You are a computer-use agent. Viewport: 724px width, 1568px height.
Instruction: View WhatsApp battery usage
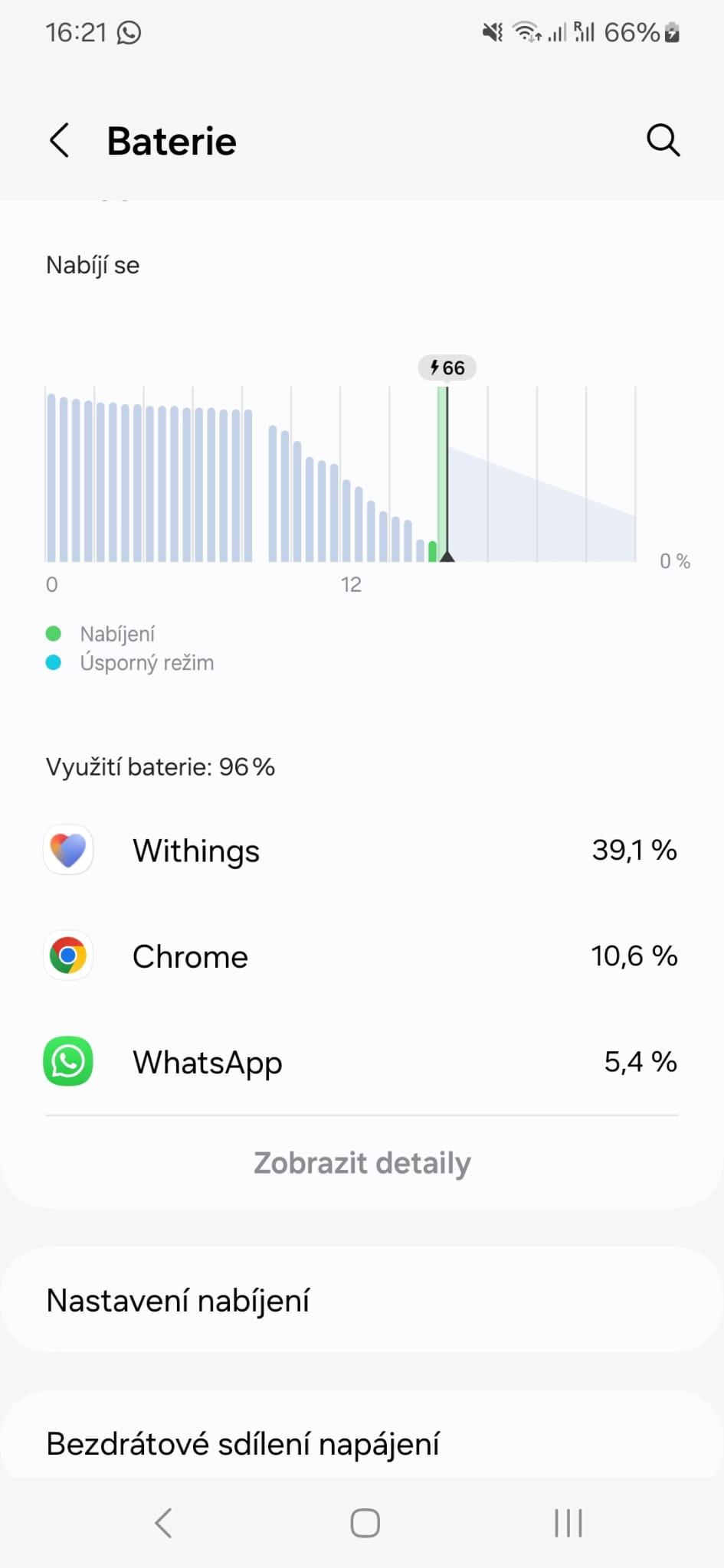click(362, 1062)
